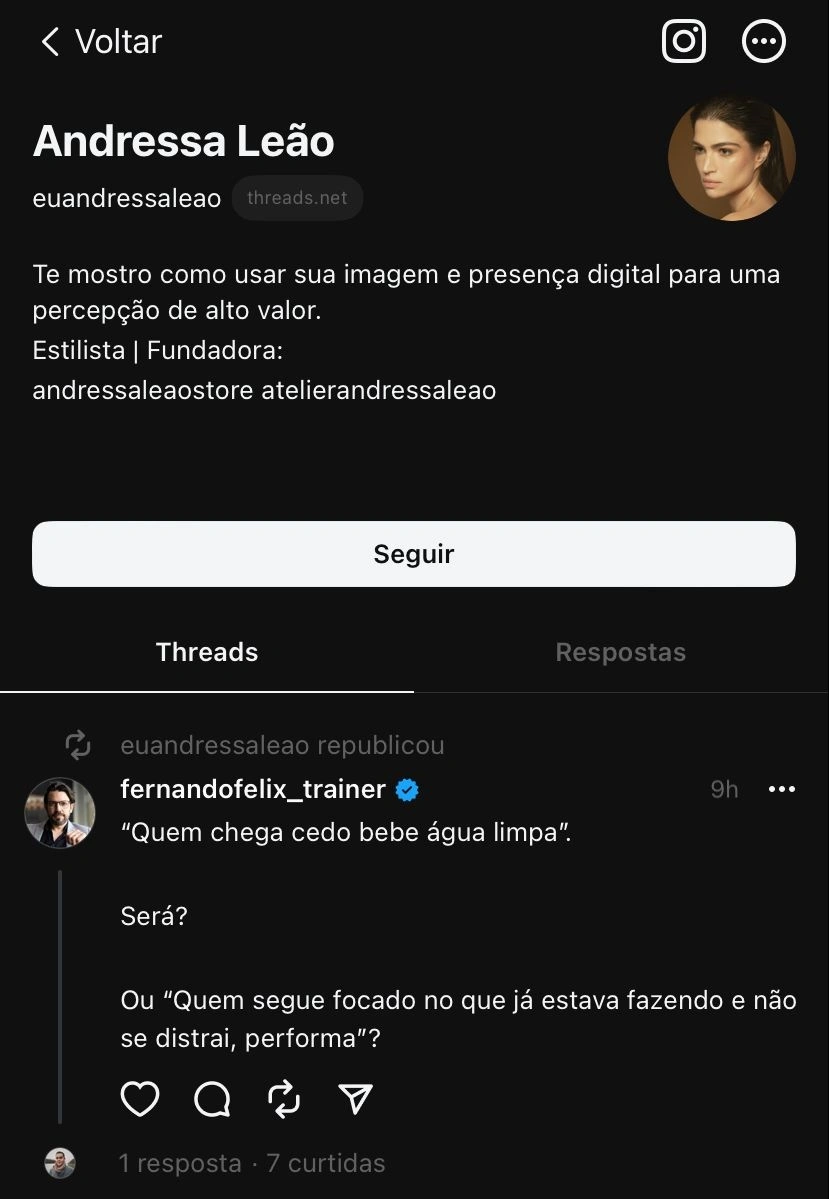829x1199 pixels.
Task: Switch to the Respostas tab
Action: tap(620, 653)
